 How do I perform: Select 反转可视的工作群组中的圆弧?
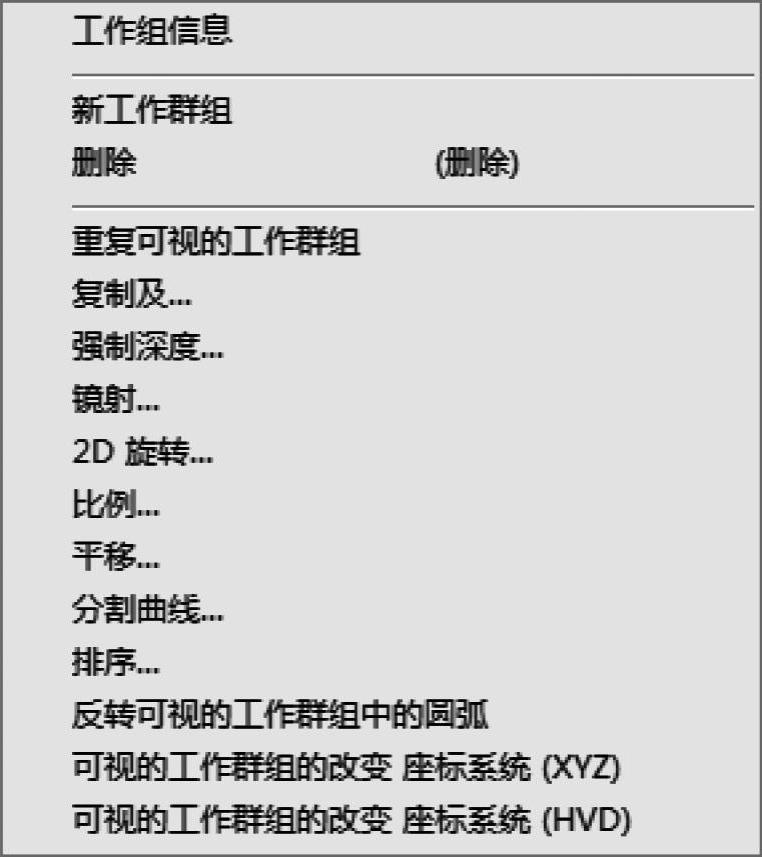pyautogui.click(x=280, y=716)
